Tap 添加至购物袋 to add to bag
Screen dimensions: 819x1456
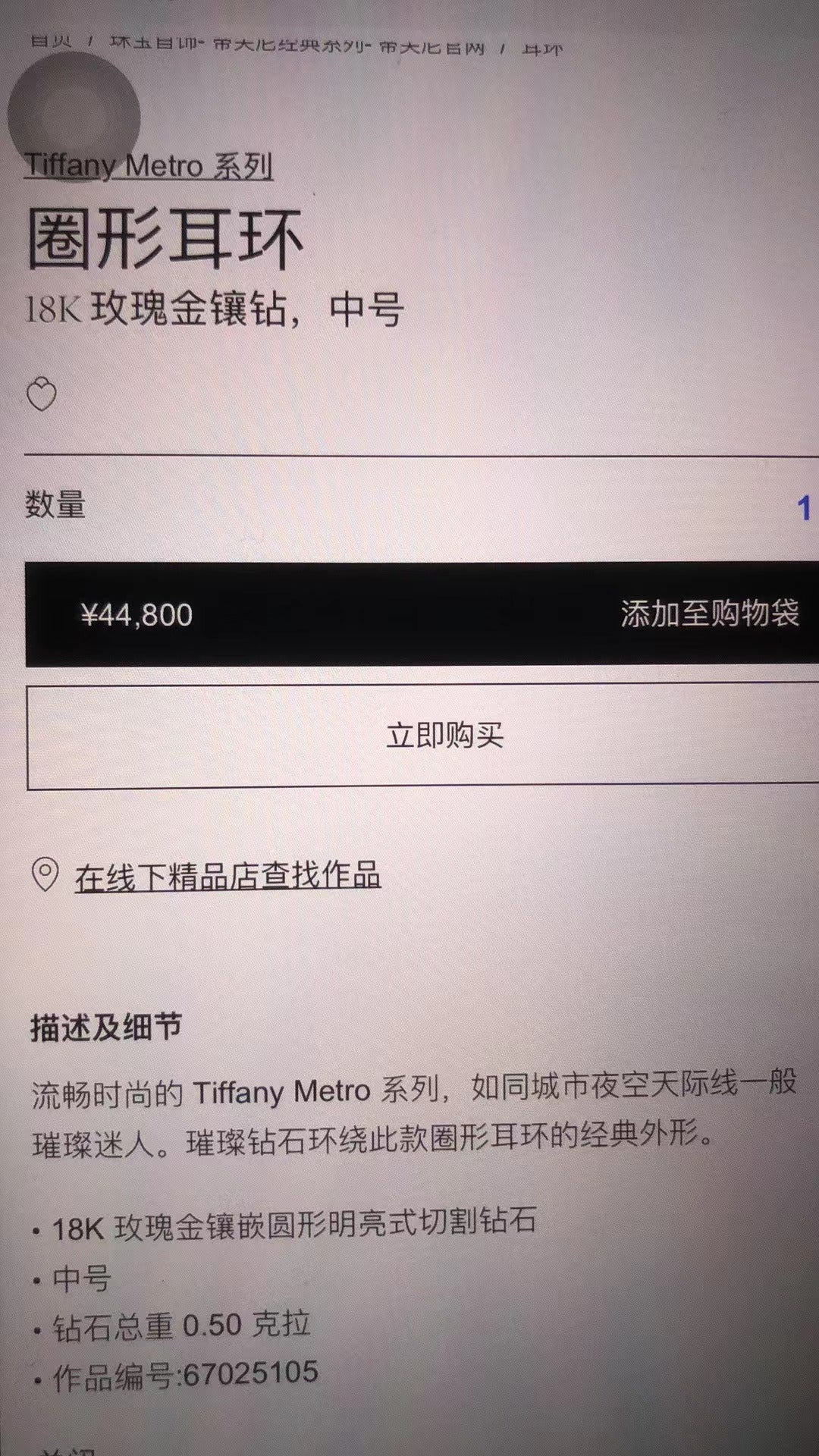pyautogui.click(x=709, y=613)
